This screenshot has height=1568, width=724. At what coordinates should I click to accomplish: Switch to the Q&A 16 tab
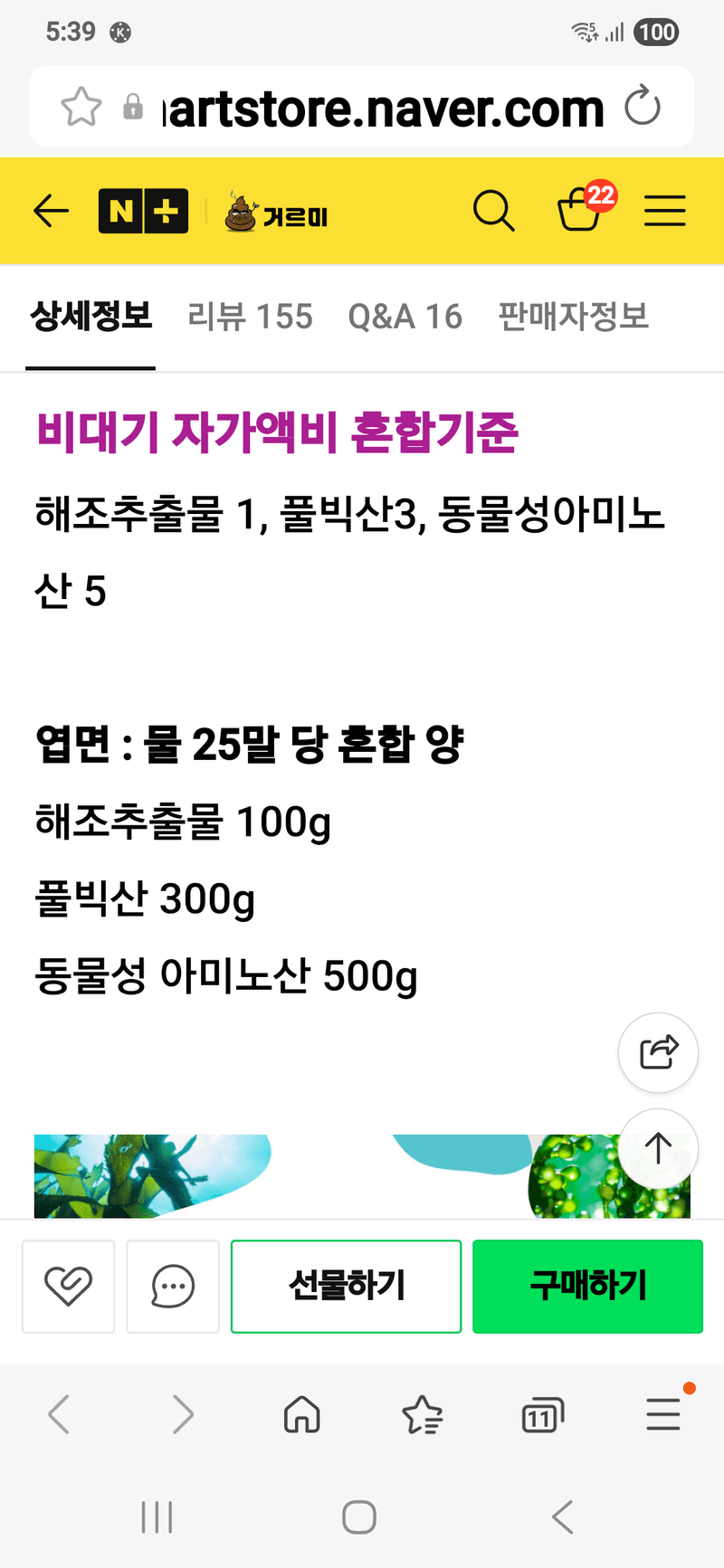[405, 317]
